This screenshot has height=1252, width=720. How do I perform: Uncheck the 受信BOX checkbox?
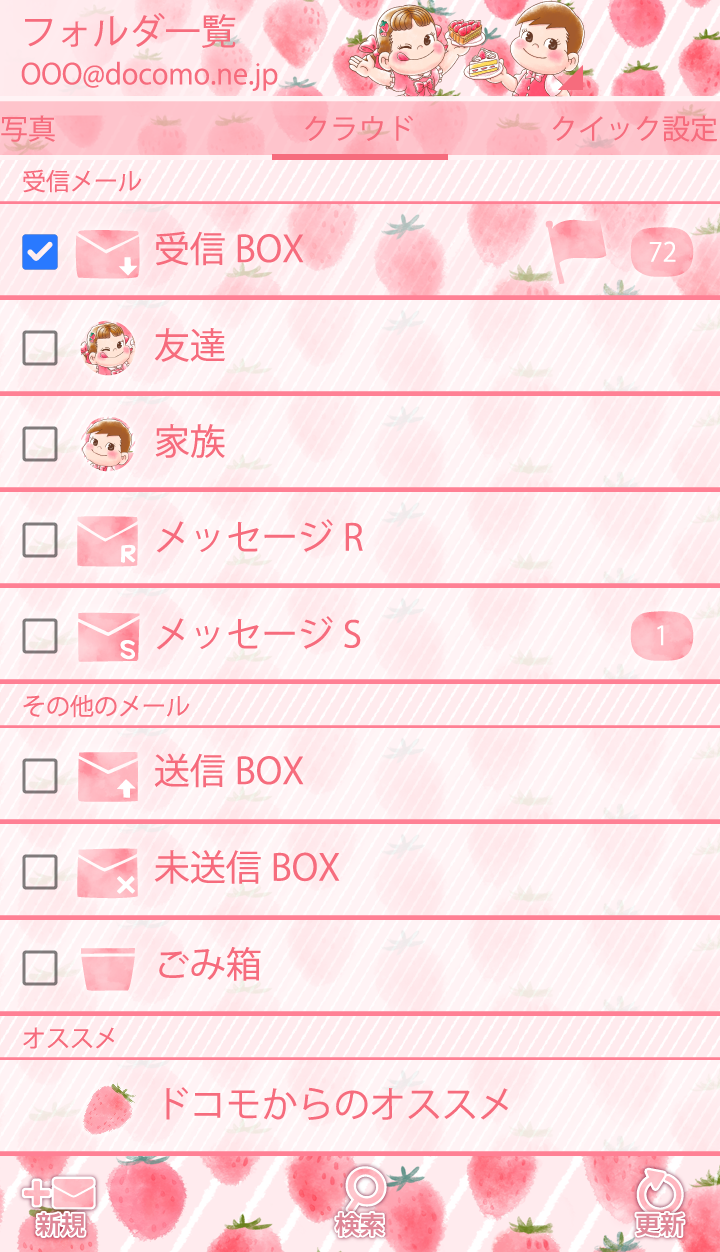[x=40, y=252]
